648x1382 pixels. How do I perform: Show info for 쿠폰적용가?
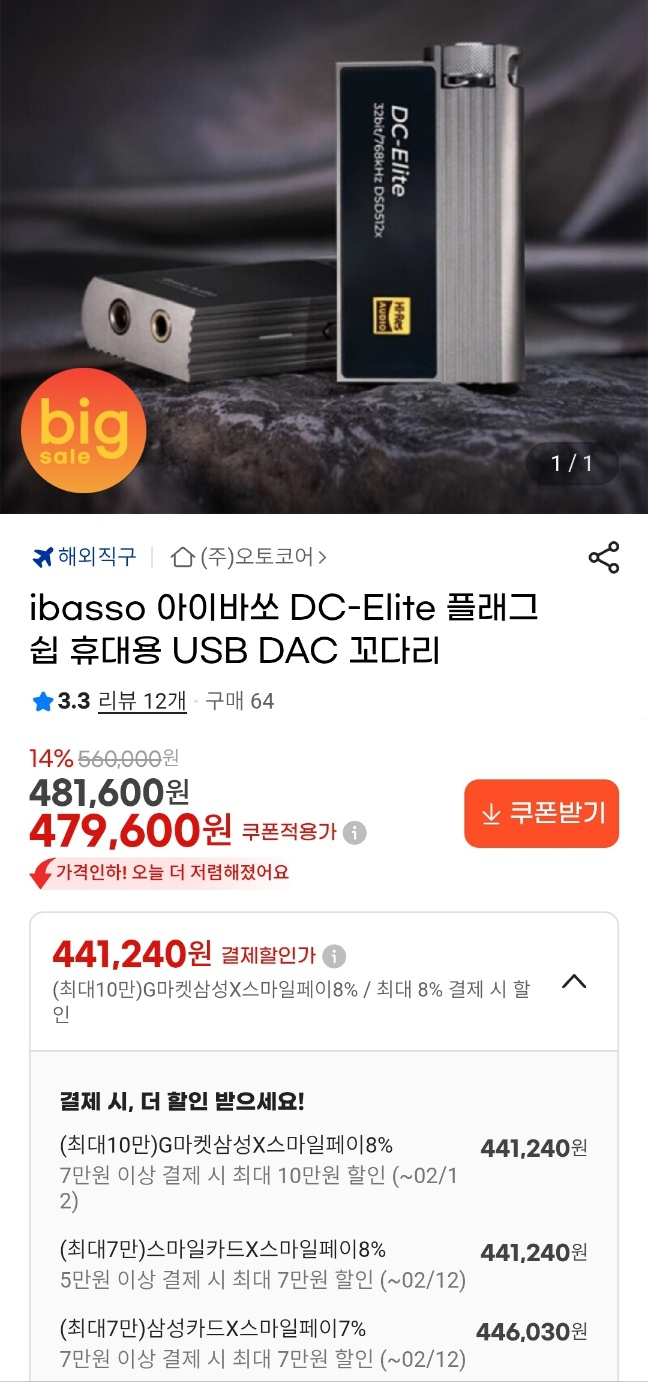click(355, 832)
